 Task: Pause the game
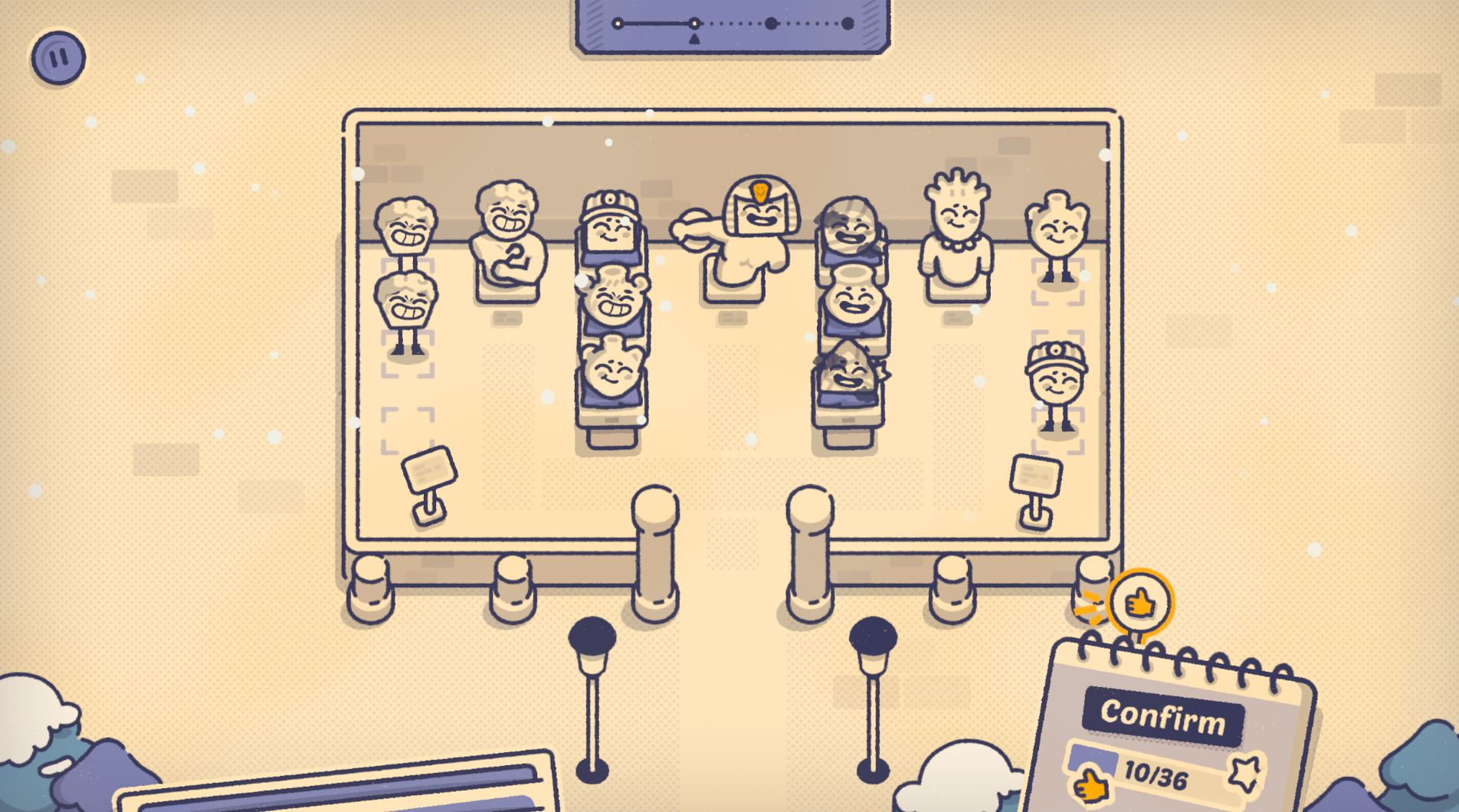(58, 57)
